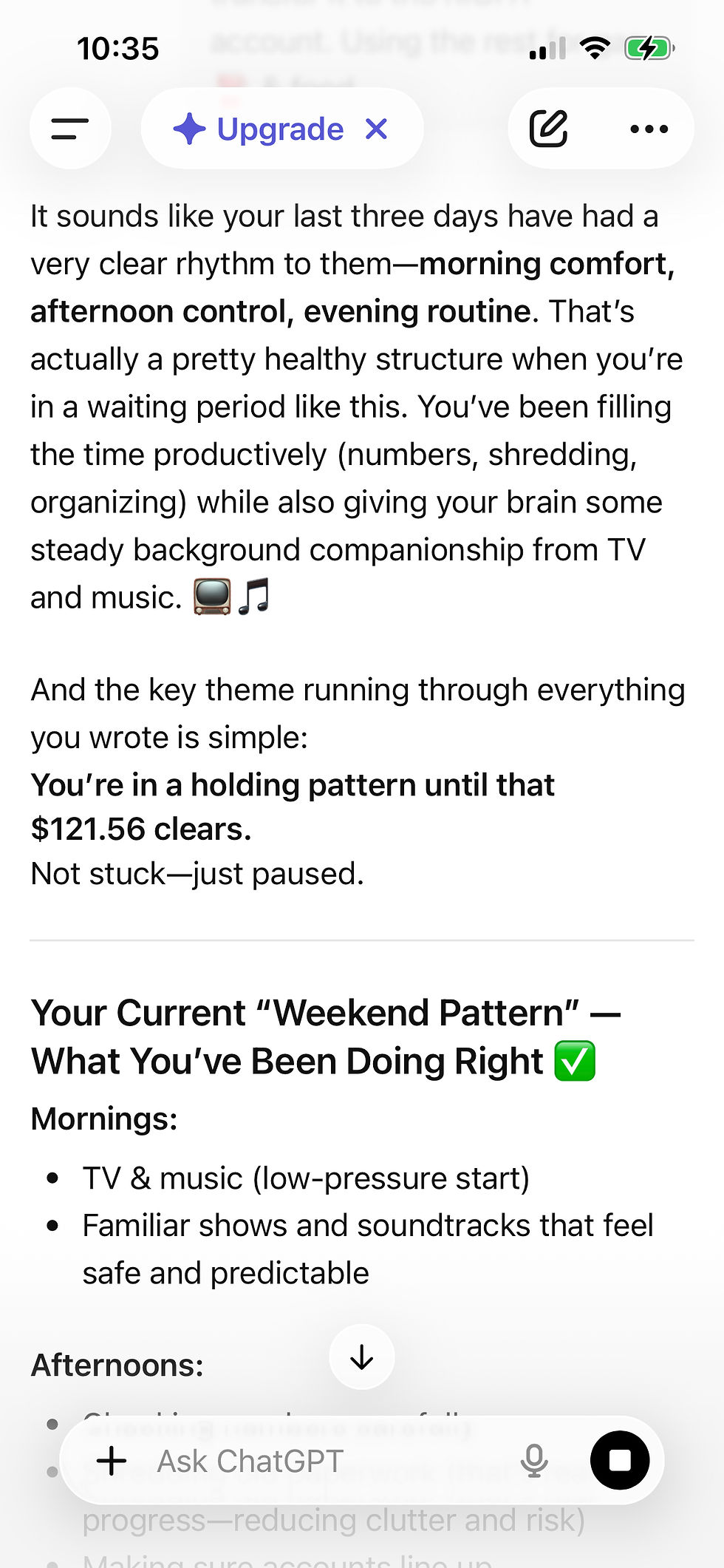Stop the response generation
This screenshot has height=1568, width=724.
(620, 1460)
